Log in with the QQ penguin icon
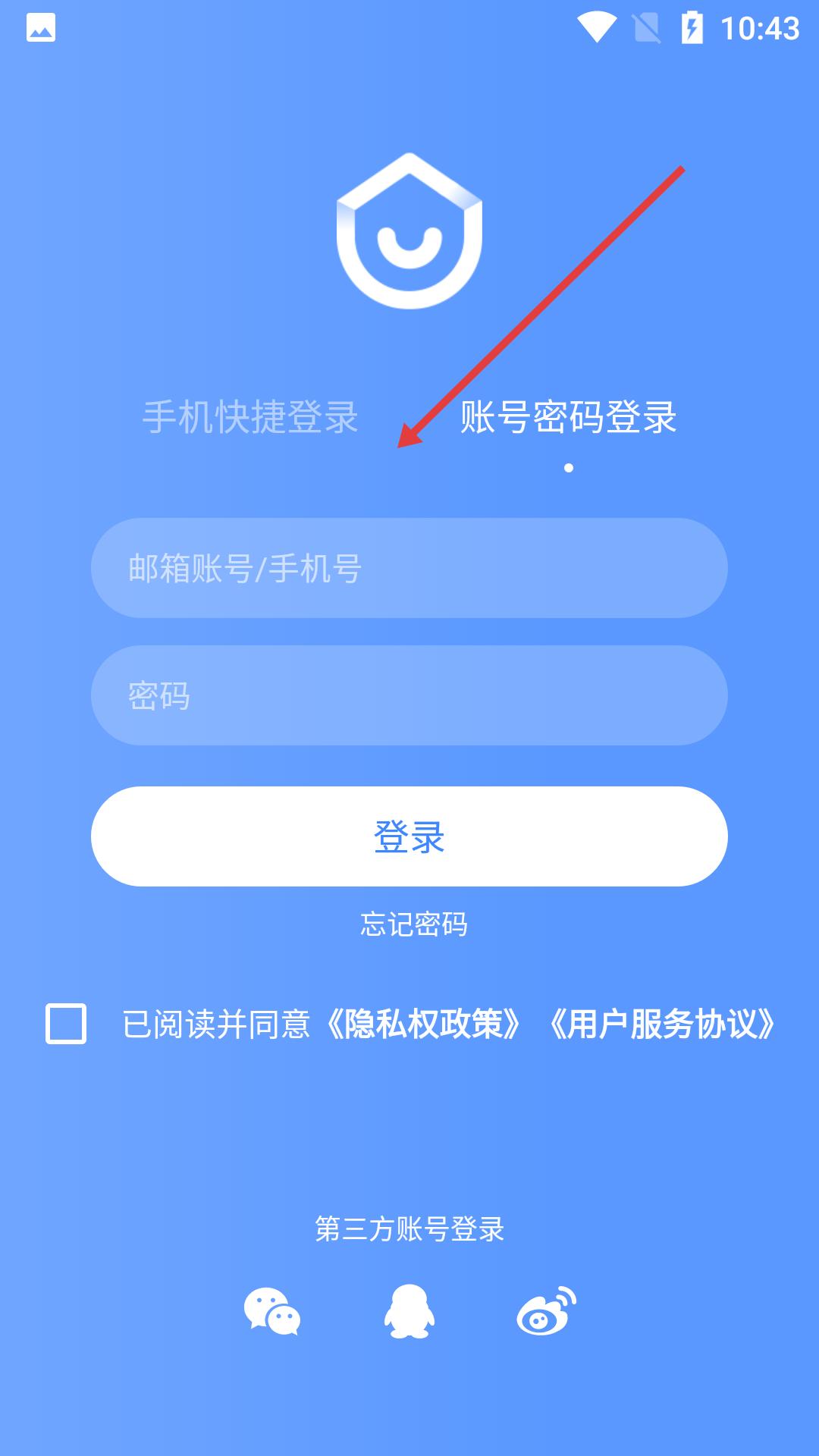Image resolution: width=819 pixels, height=1456 pixels. pyautogui.click(x=409, y=1312)
